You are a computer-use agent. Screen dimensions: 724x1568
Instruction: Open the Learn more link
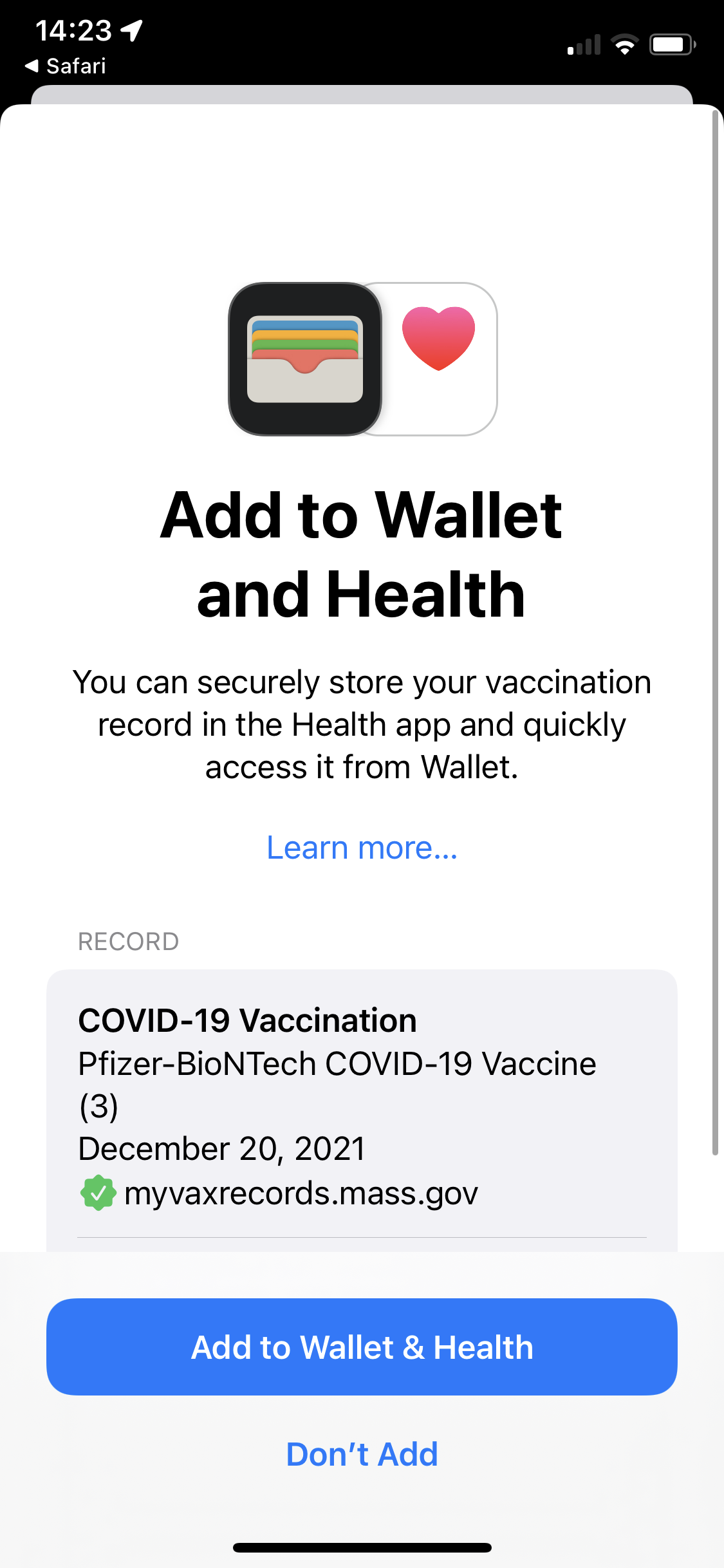click(362, 848)
